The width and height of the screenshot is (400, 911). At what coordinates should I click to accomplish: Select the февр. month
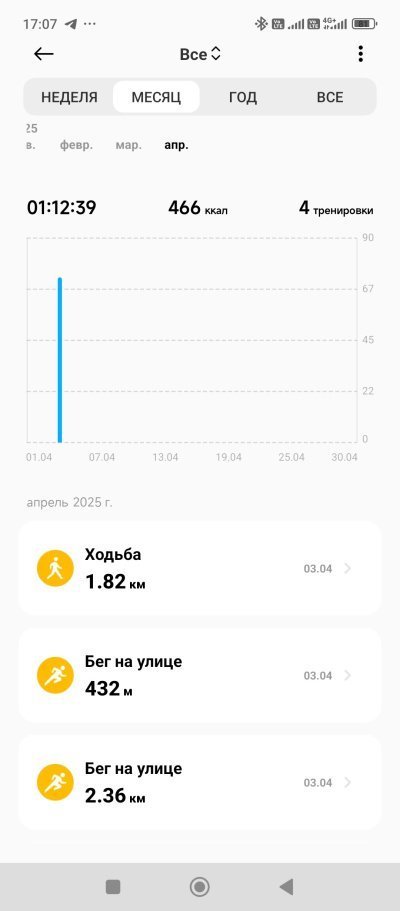click(76, 145)
